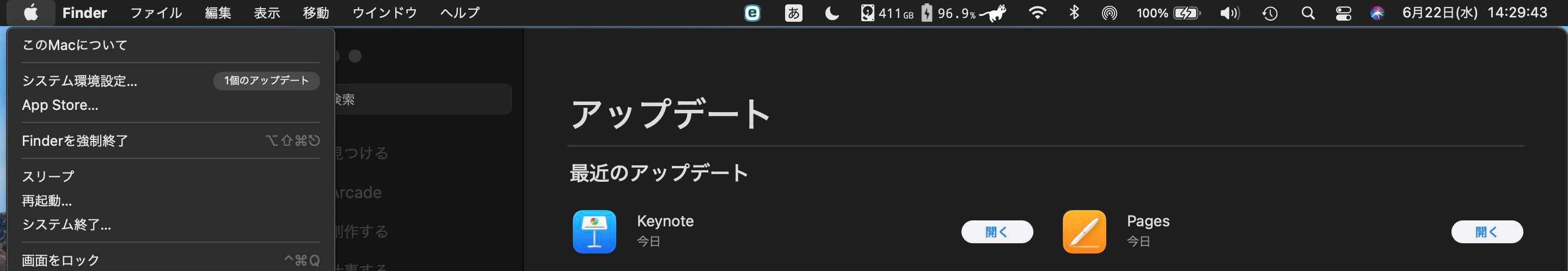Open the ファイル menu in menu bar
This screenshot has width=1568, height=271.
156,13
